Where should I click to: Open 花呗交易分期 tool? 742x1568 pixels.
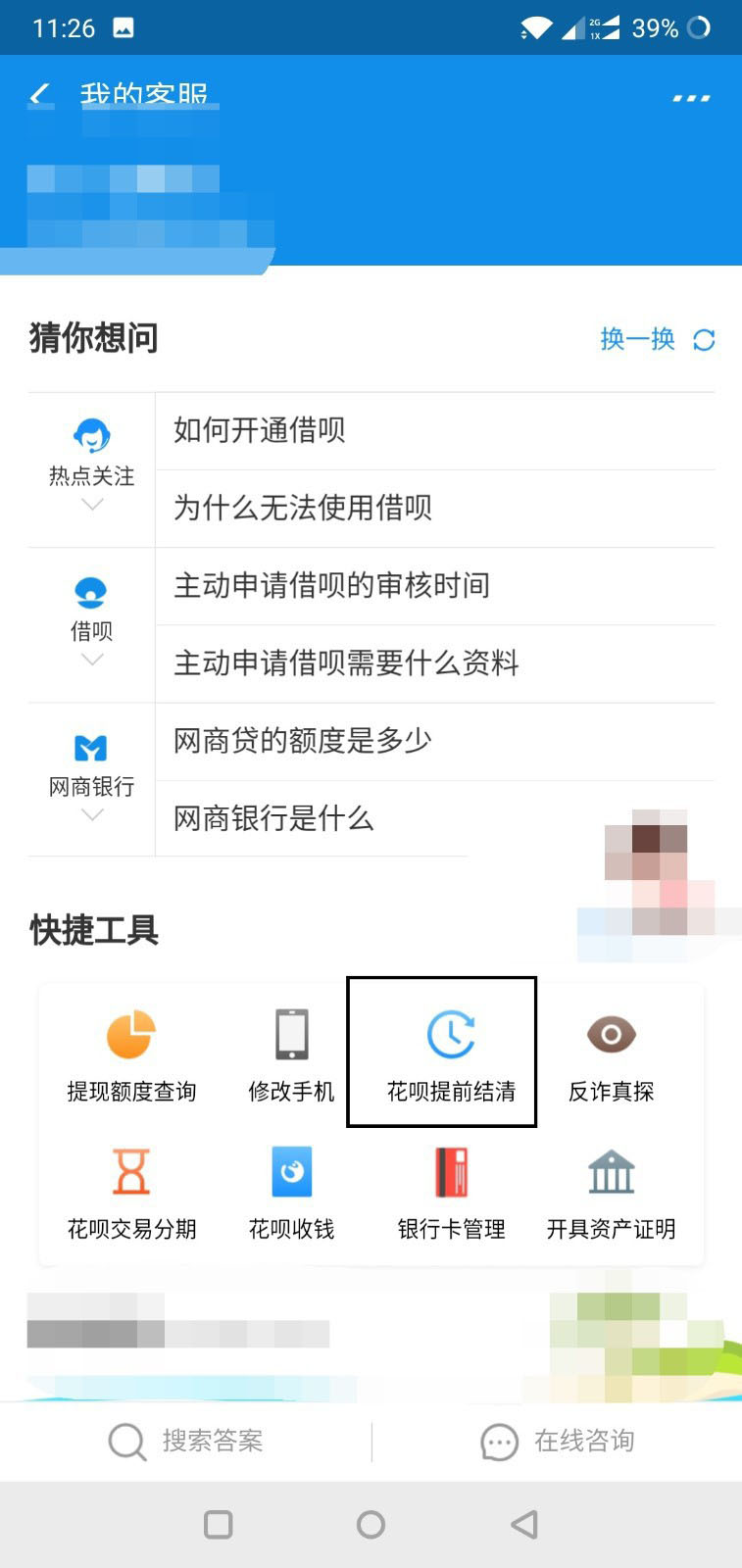click(131, 1193)
